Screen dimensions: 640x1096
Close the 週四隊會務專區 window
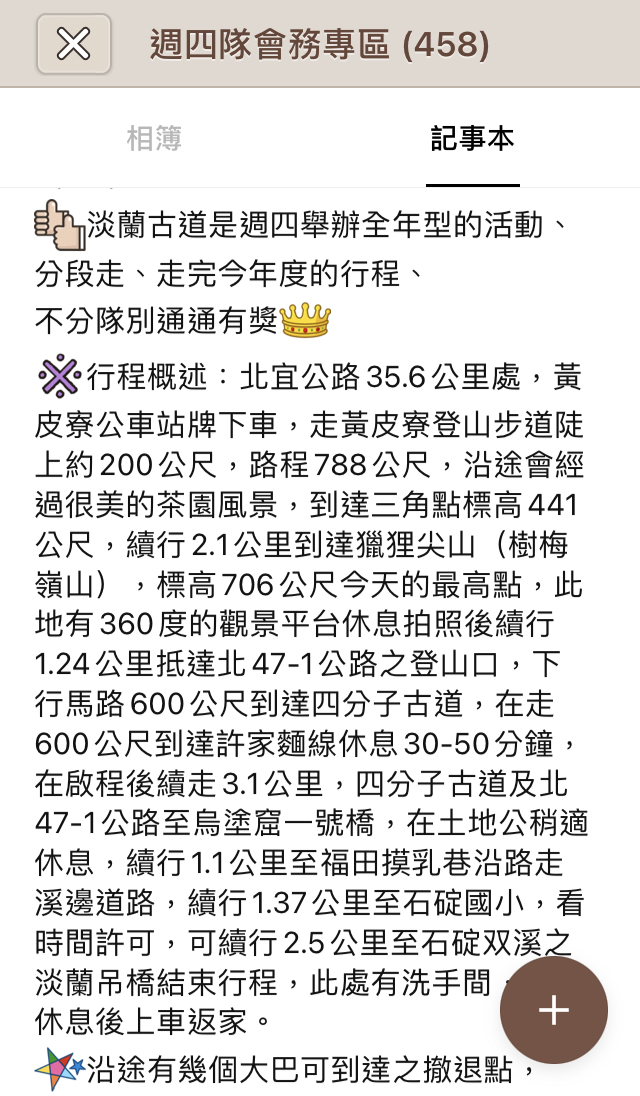point(73,44)
